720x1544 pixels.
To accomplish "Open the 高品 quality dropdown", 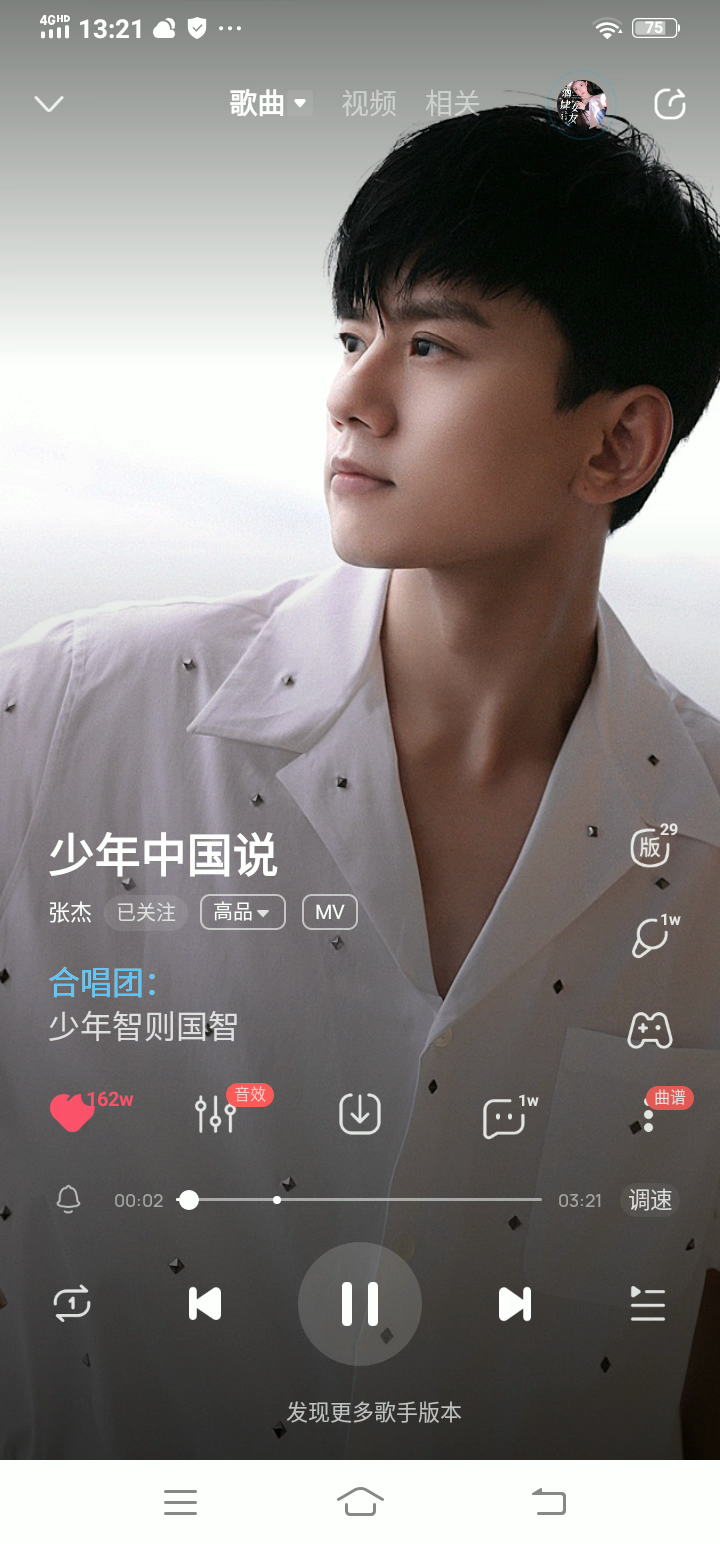I will [242, 912].
